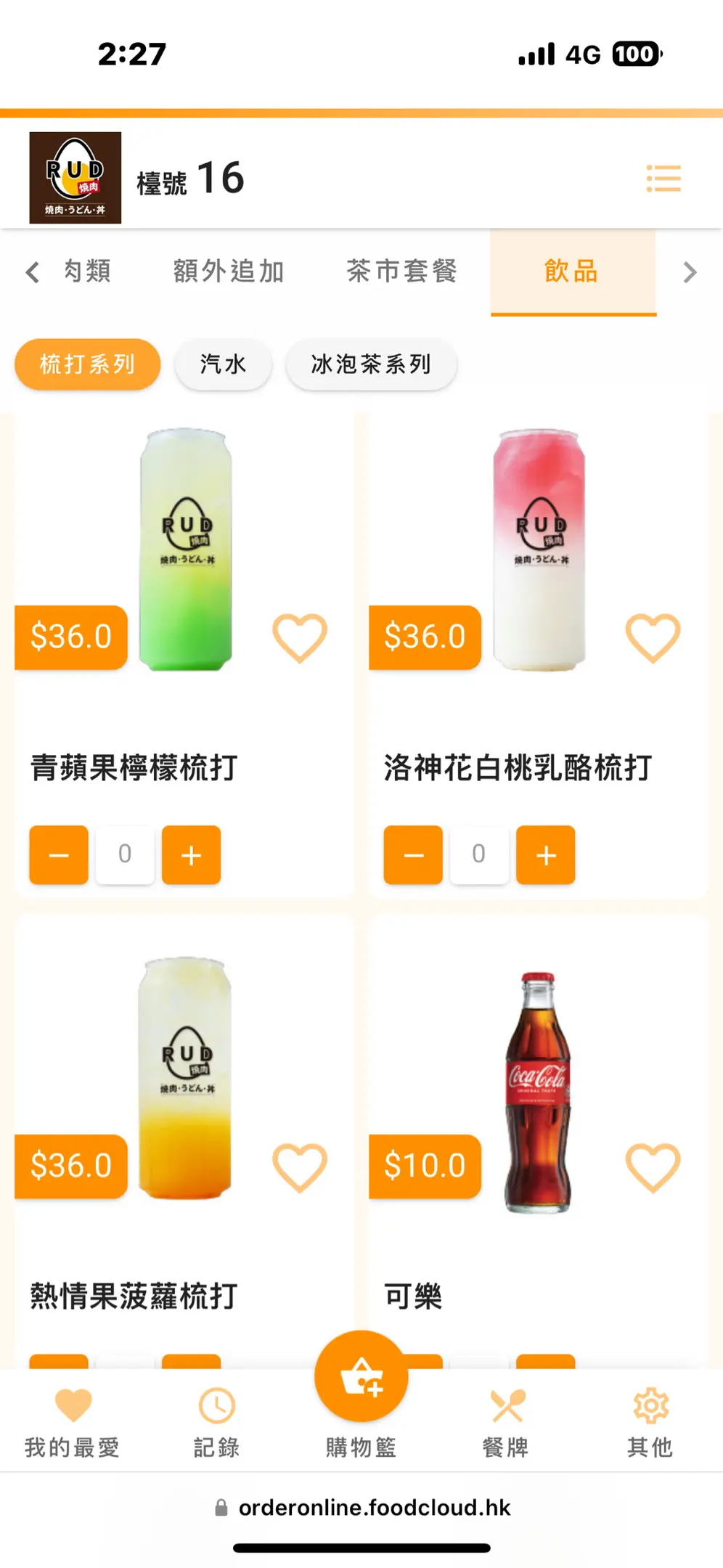The height and width of the screenshot is (1568, 723).
Task: Switch to the 茶市套餐 category tab
Action: click(401, 271)
